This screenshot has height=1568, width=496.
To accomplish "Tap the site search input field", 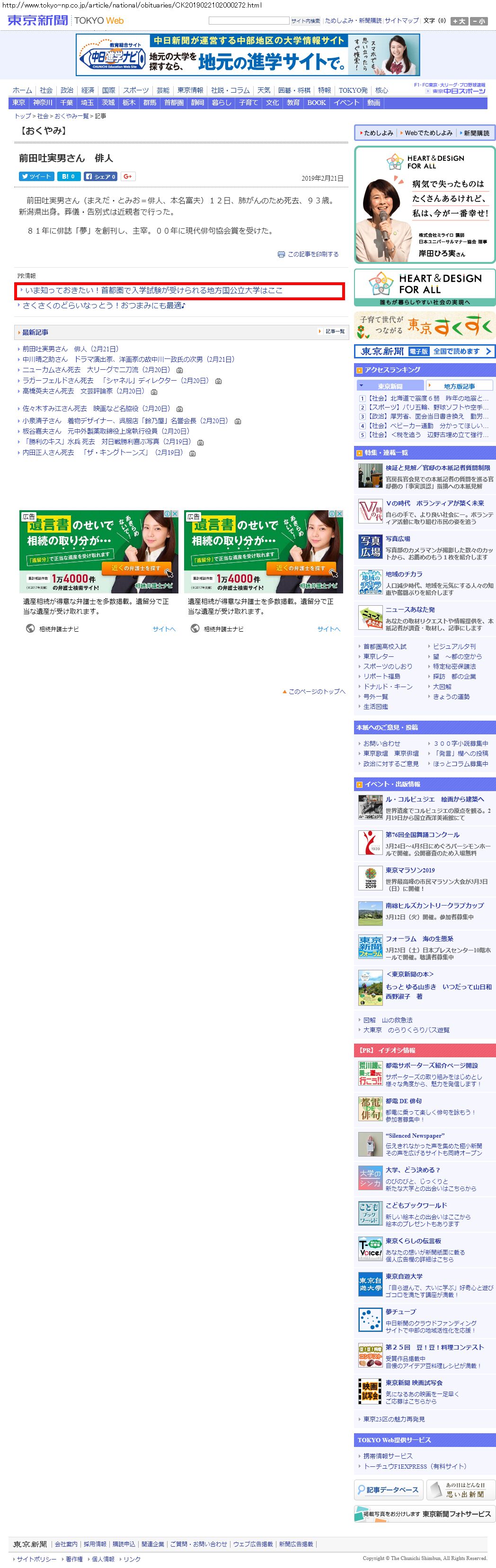I will click(x=248, y=21).
